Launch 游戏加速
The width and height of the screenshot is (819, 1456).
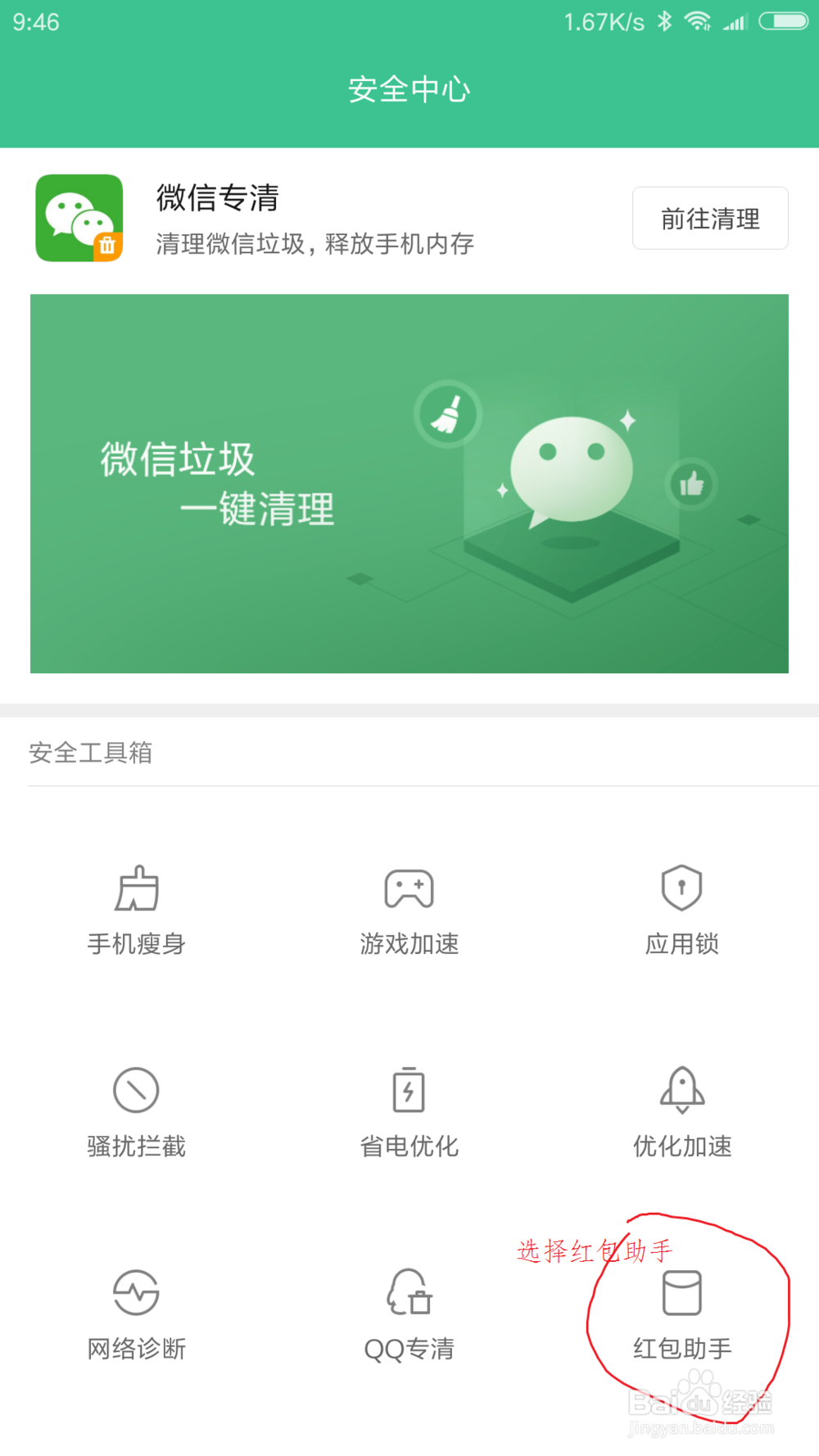tap(409, 910)
